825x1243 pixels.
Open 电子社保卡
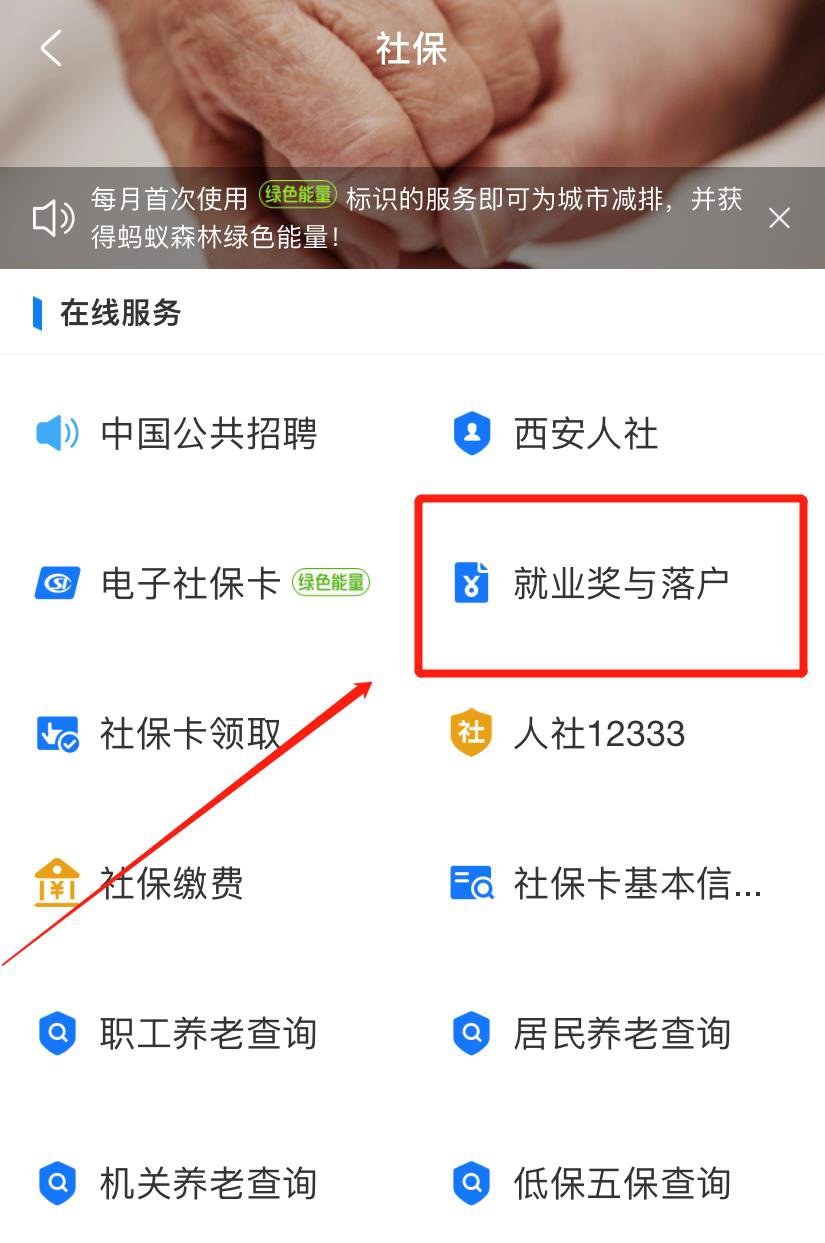pyautogui.click(x=190, y=583)
